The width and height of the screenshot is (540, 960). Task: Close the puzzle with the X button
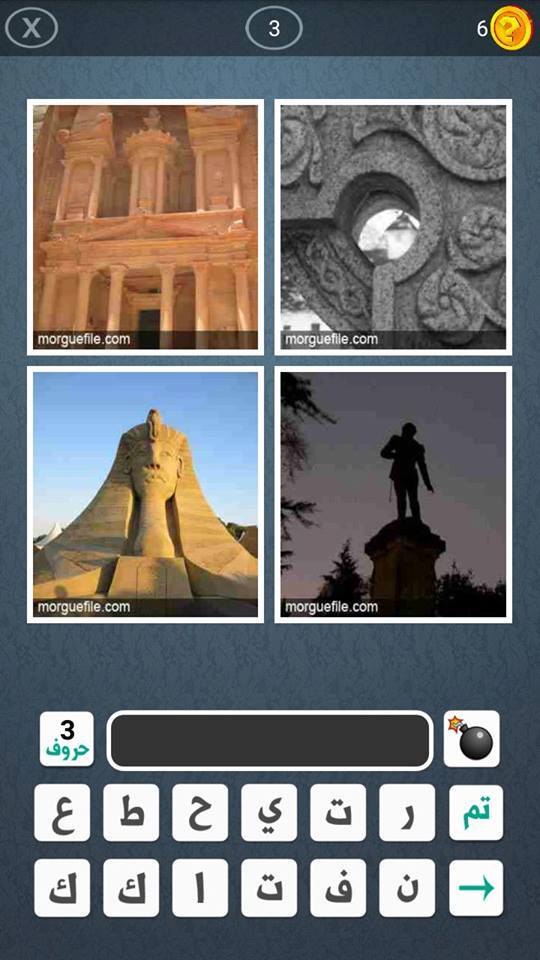[x=31, y=28]
